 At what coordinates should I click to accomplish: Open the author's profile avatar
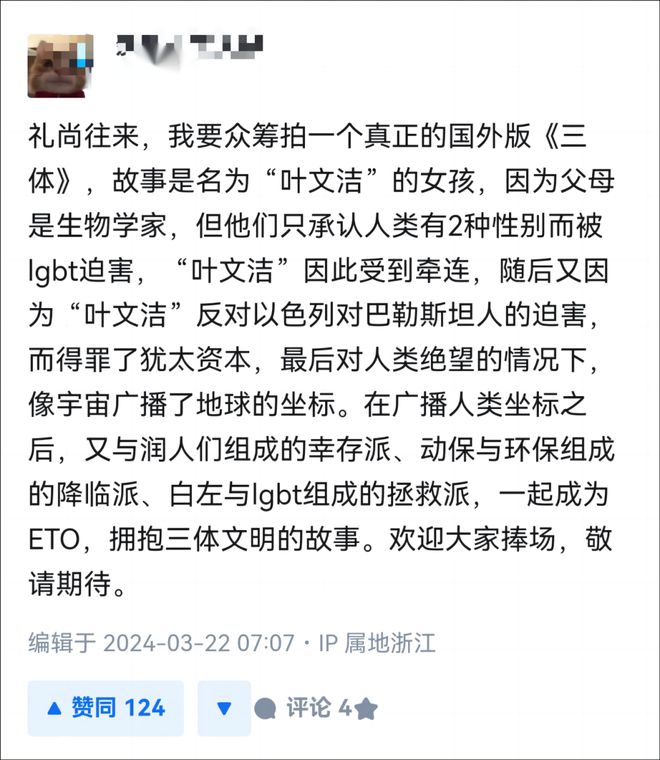60,66
